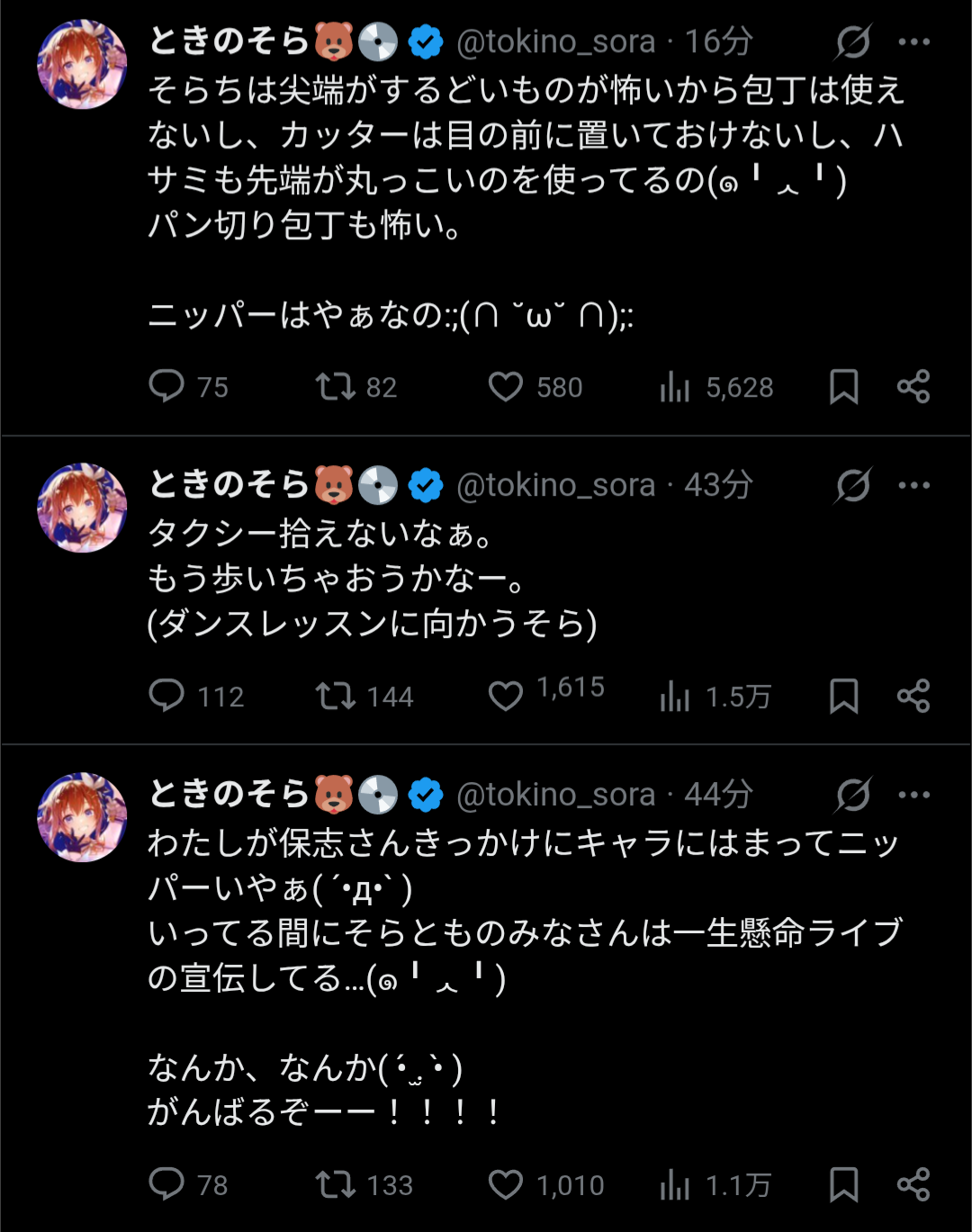Open overflow menu on the 44分 post
Viewport: 972px width, 1232px height.
[x=914, y=795]
